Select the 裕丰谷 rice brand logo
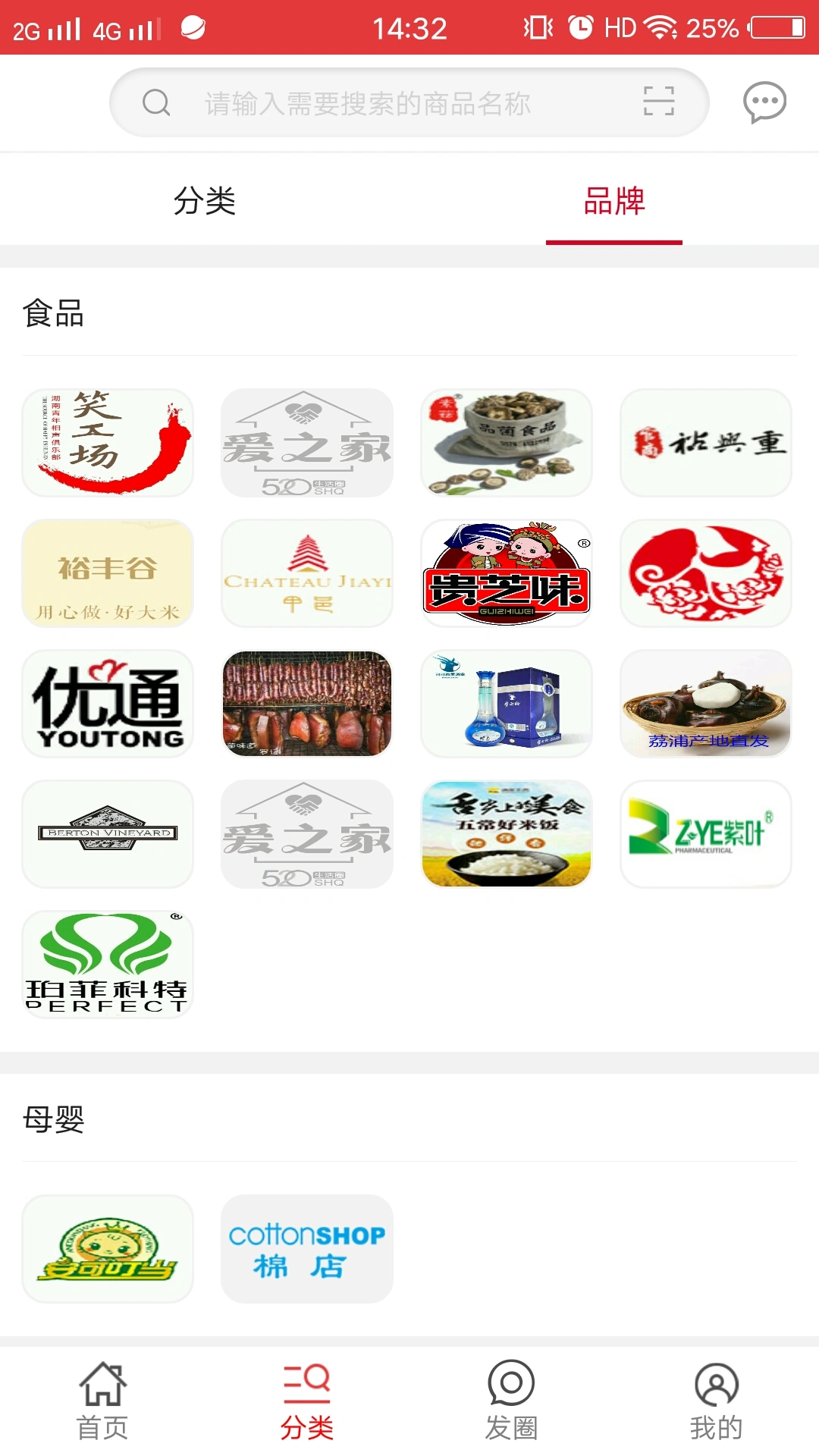 pyautogui.click(x=106, y=573)
